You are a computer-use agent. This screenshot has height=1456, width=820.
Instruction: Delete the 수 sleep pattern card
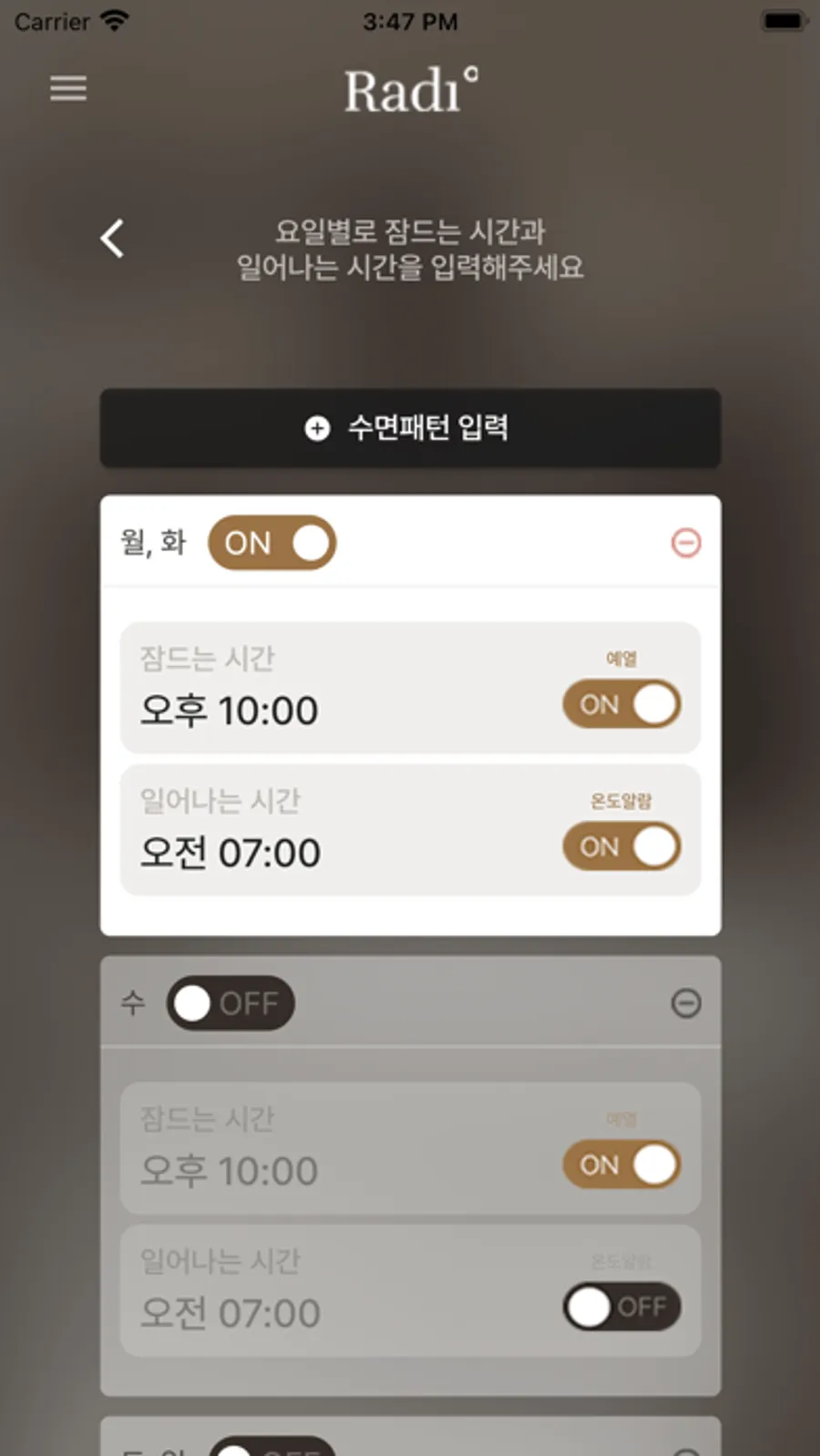pos(686,1003)
